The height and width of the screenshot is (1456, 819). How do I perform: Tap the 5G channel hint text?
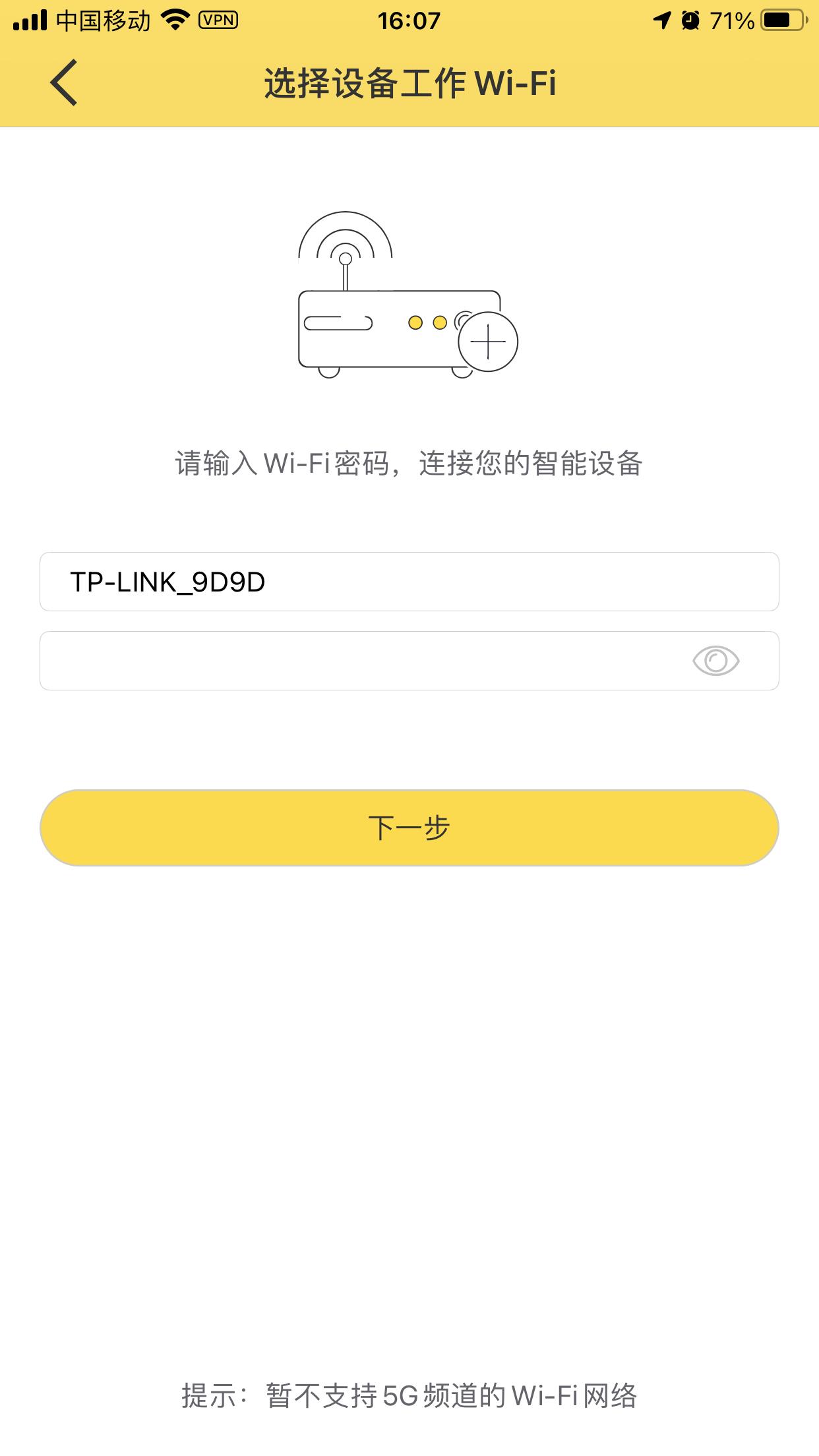tap(409, 1395)
